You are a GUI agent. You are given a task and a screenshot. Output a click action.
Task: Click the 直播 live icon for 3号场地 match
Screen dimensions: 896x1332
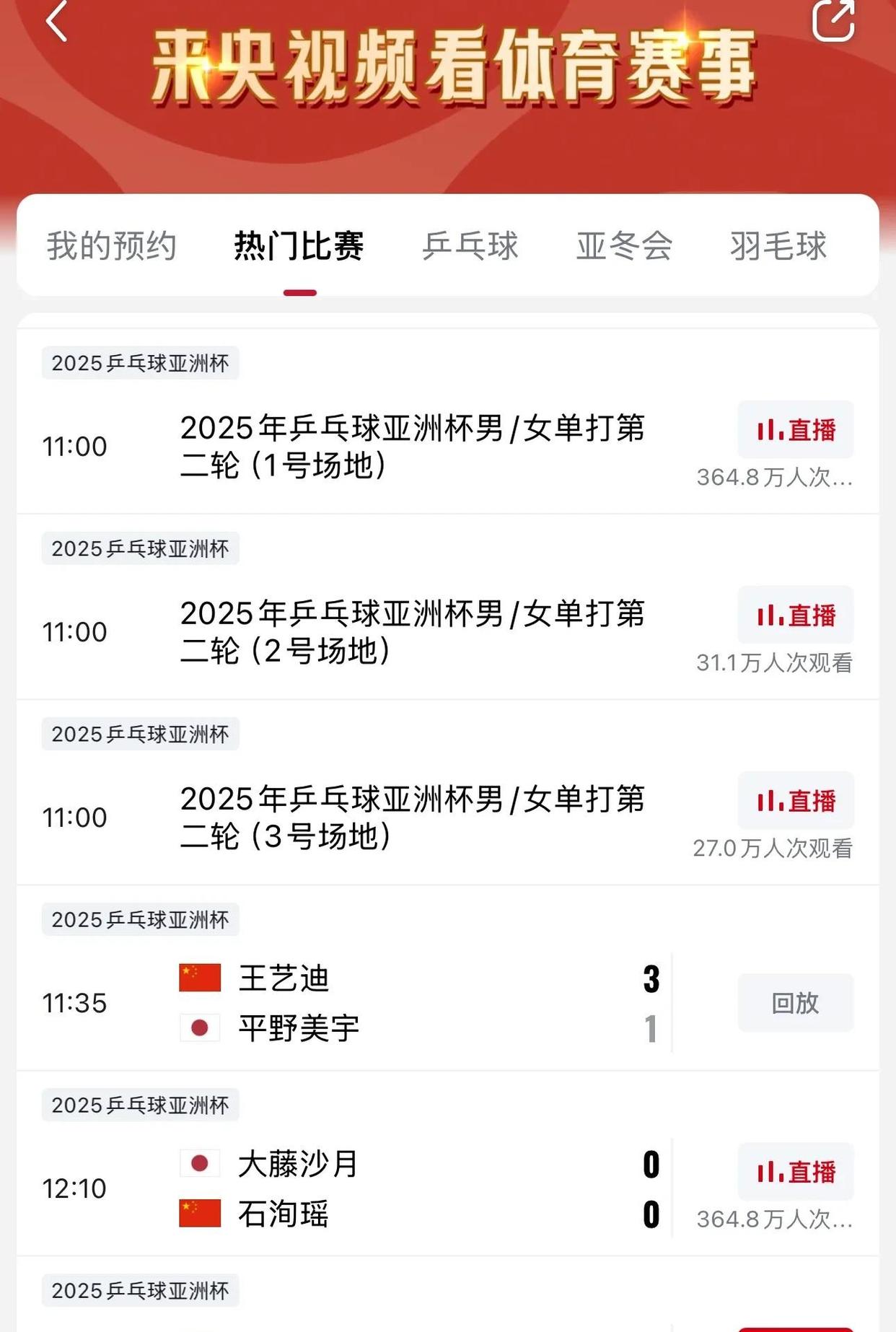(x=795, y=799)
